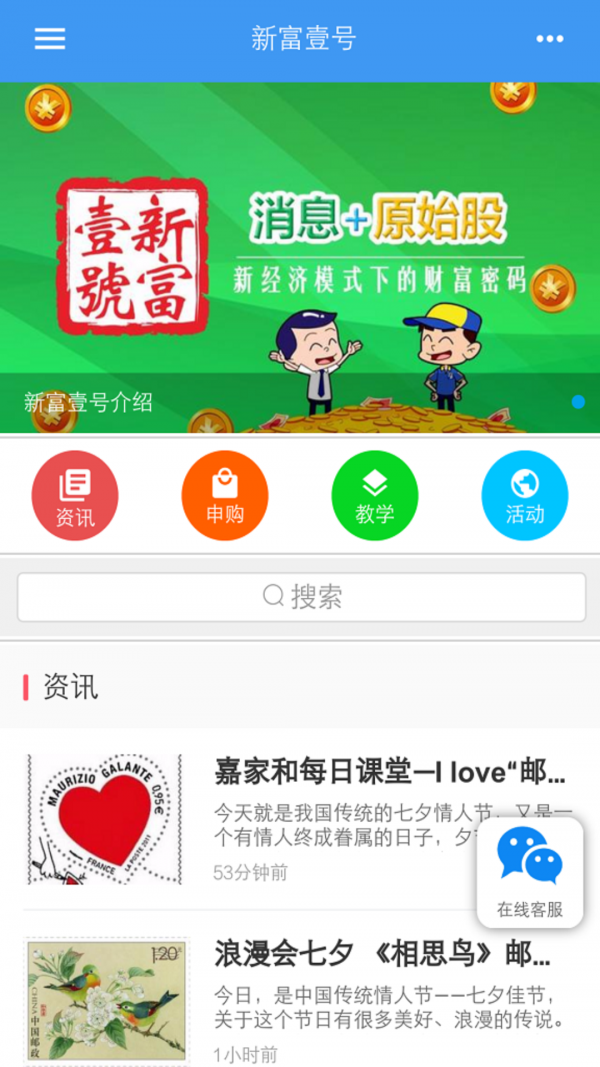
Task: Open the 新富壹号介绍 banner
Action: 300,260
